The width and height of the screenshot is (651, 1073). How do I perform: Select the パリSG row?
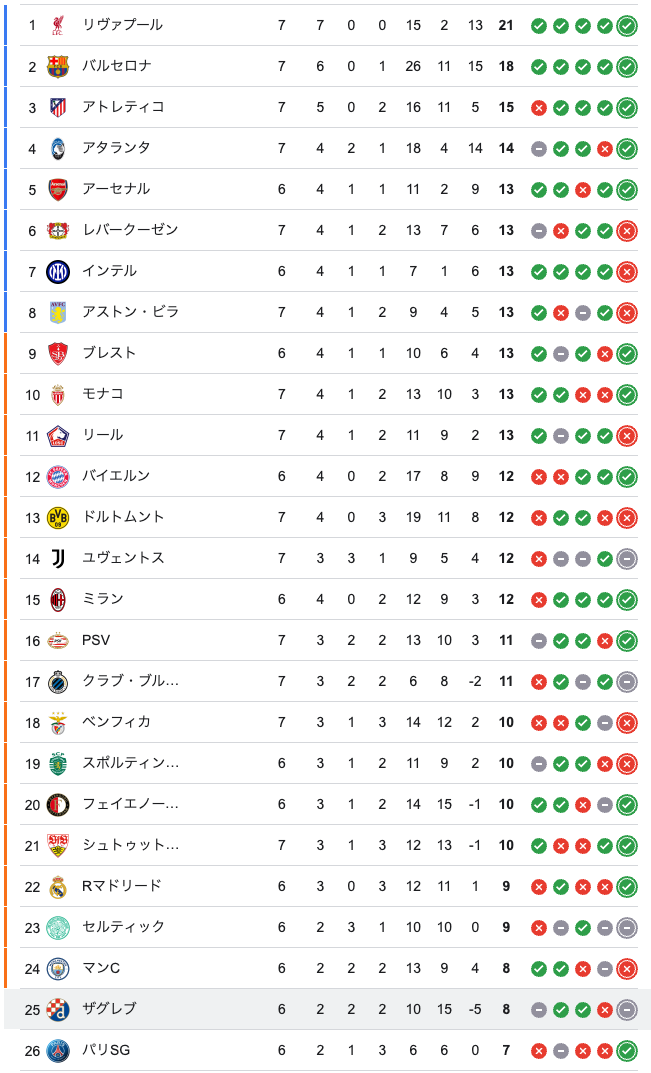coord(327,1050)
